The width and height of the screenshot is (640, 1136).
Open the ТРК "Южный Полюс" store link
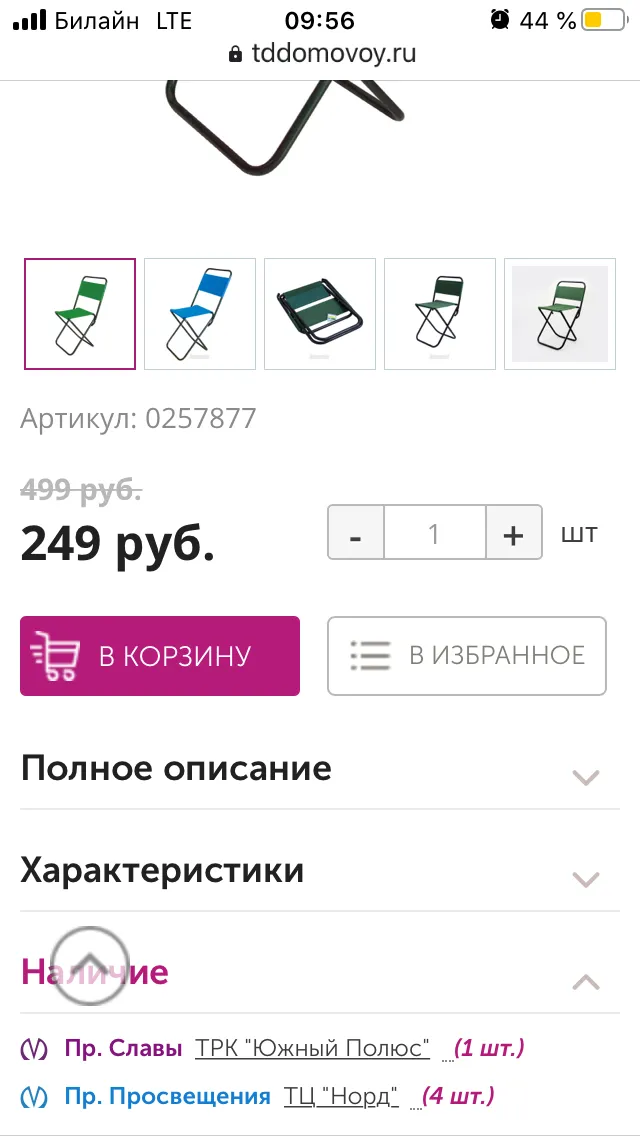tap(312, 1048)
